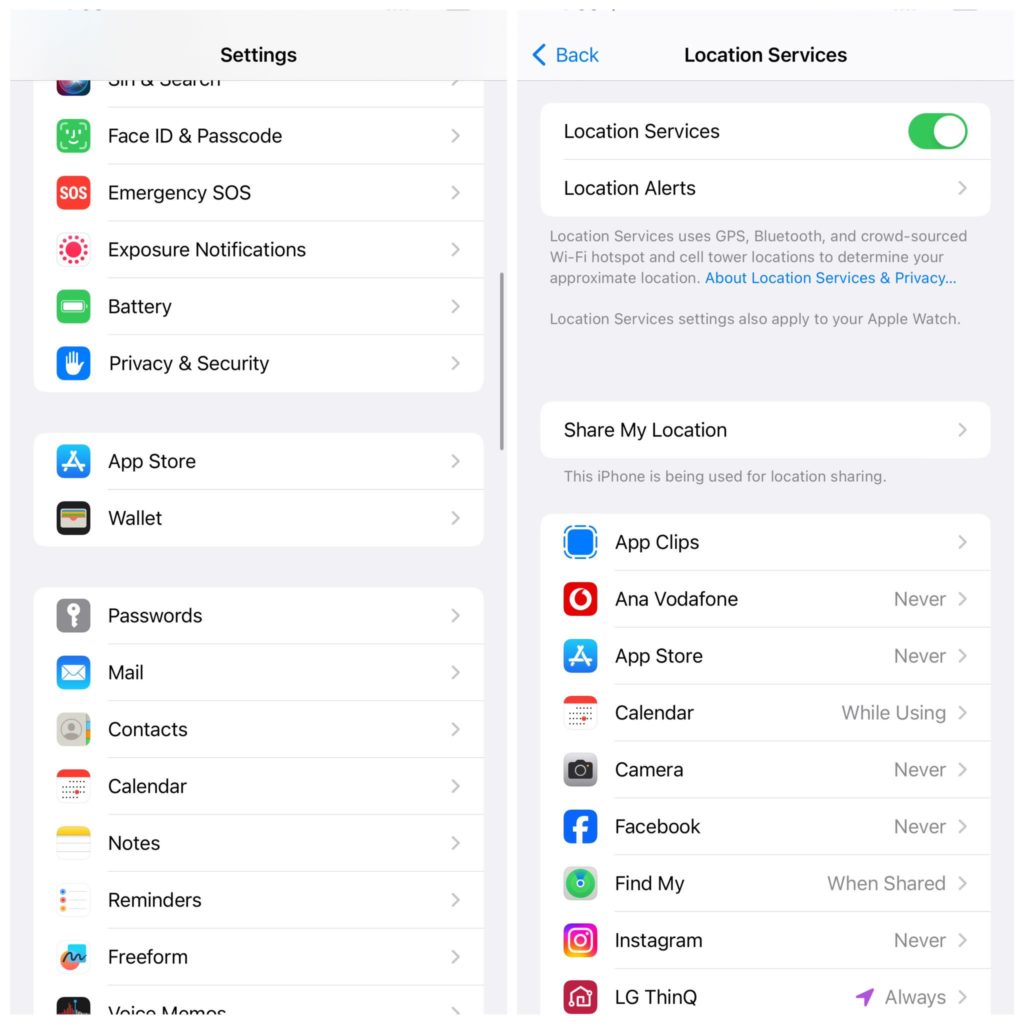
Task: Open Reminders settings
Action: [x=258, y=900]
